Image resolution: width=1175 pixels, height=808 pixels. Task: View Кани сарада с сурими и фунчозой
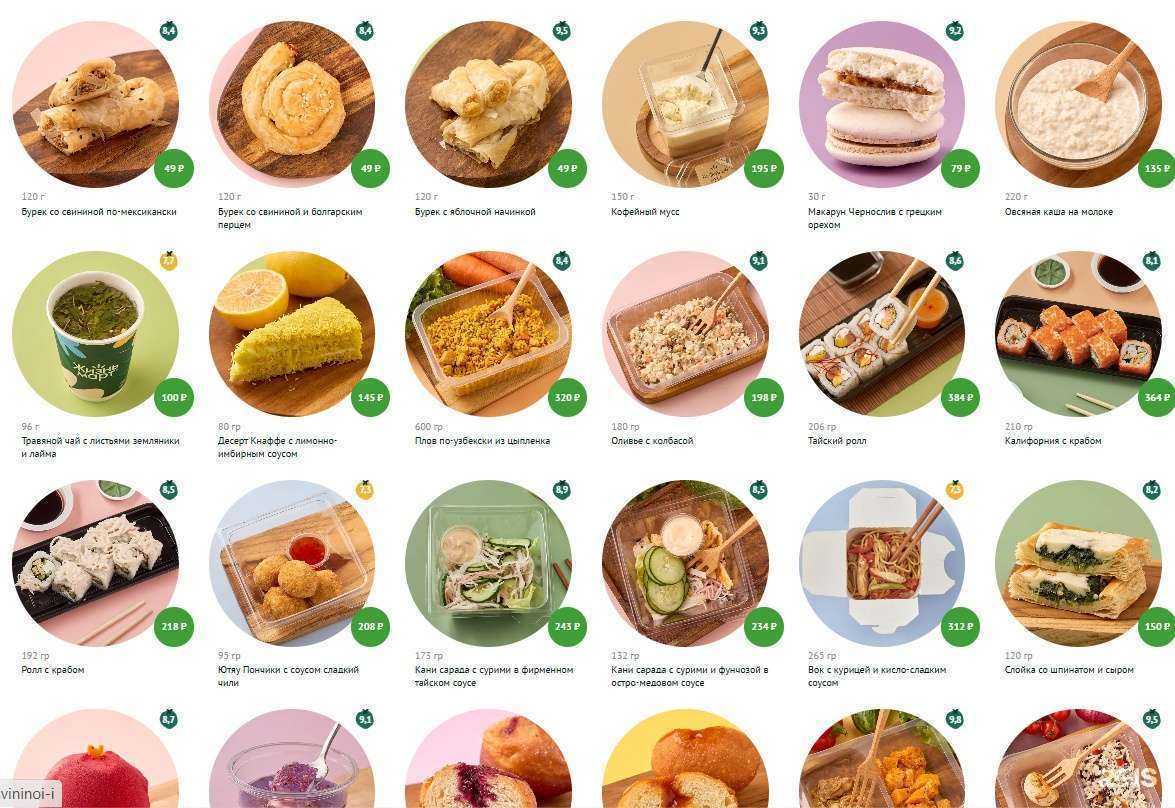tap(685, 562)
